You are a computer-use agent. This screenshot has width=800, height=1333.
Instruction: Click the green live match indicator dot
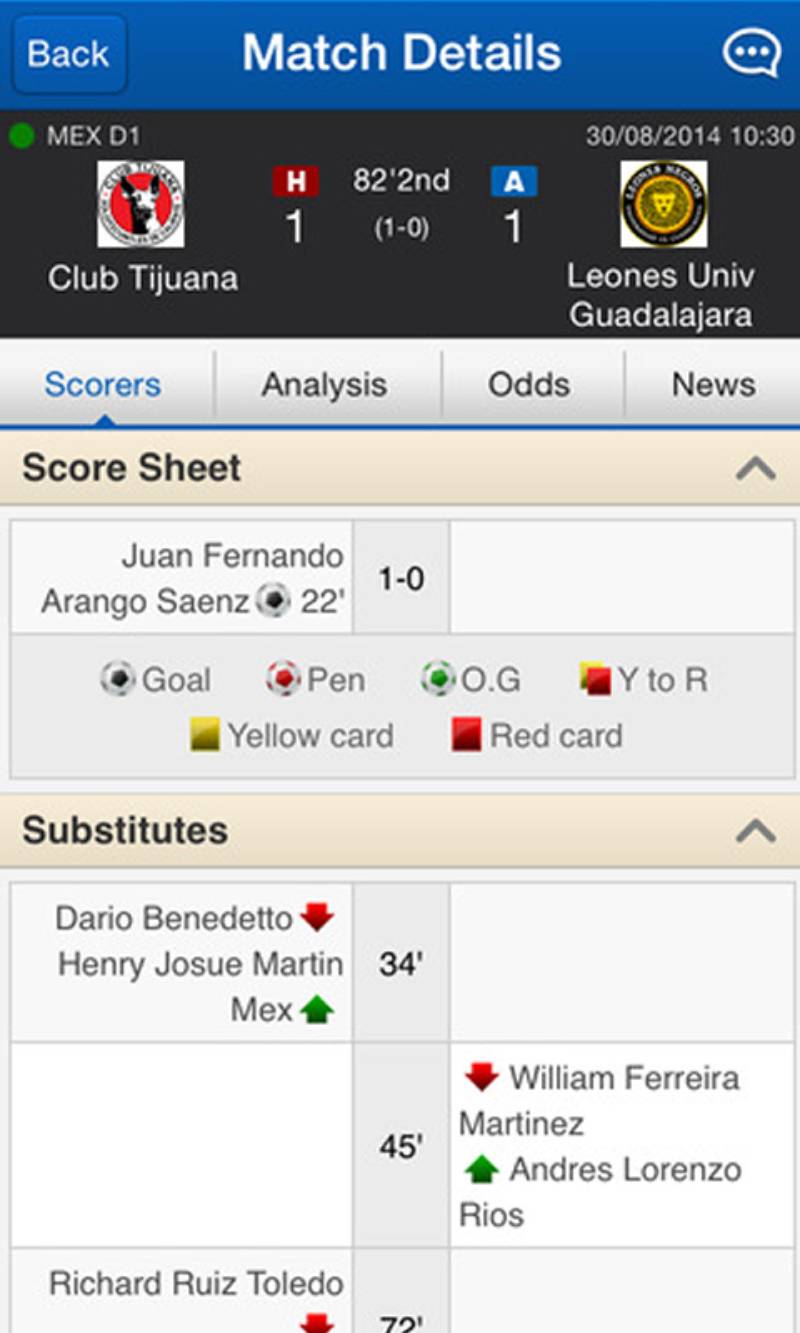coord(20,133)
